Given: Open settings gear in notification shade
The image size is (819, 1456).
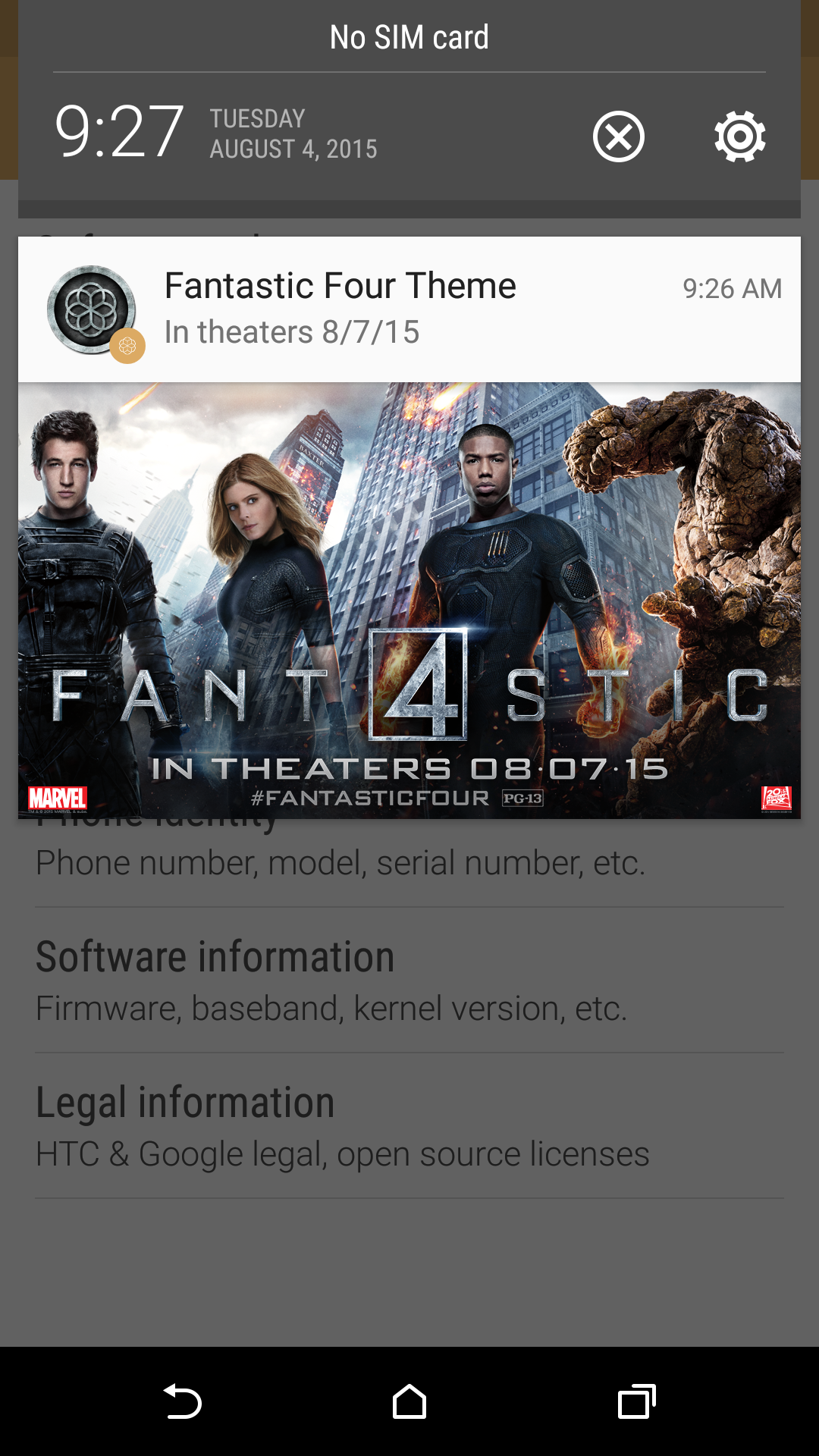Looking at the screenshot, I should tap(739, 137).
